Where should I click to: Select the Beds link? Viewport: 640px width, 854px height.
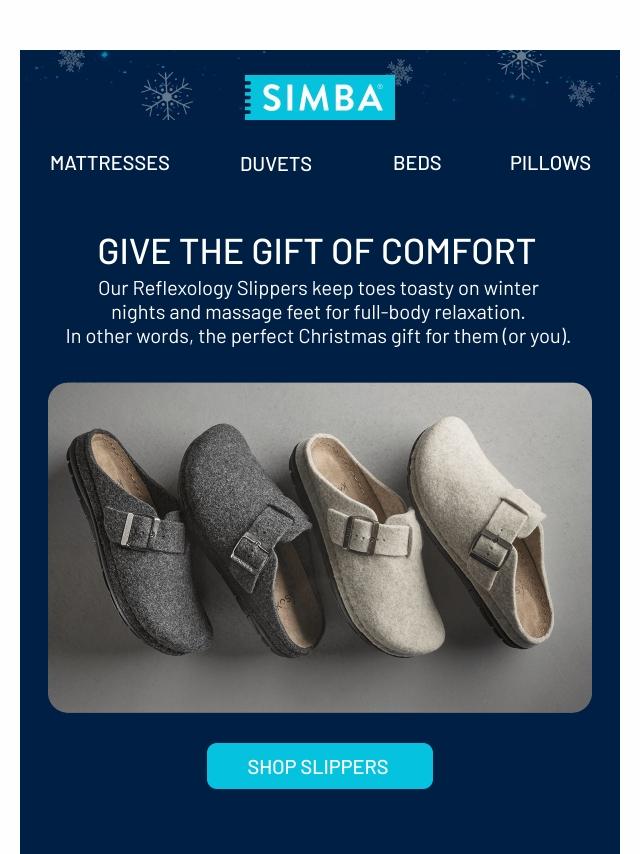(417, 163)
